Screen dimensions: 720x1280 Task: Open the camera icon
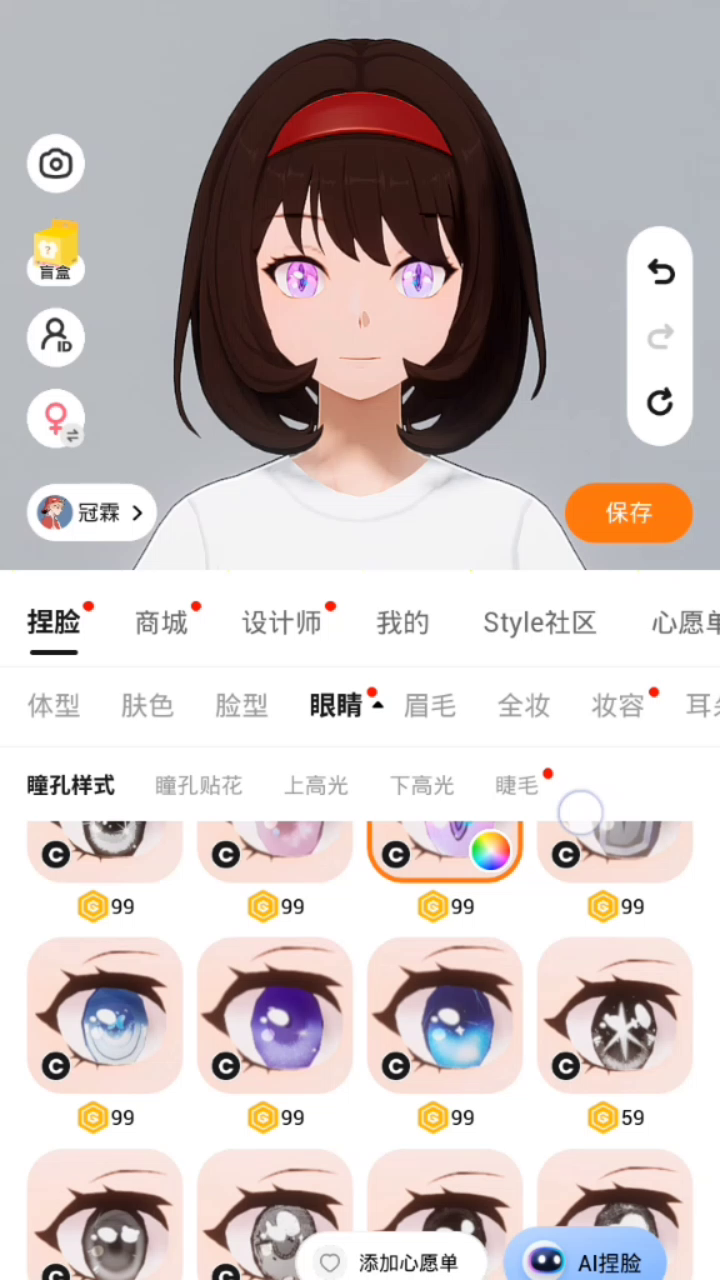click(x=56, y=164)
